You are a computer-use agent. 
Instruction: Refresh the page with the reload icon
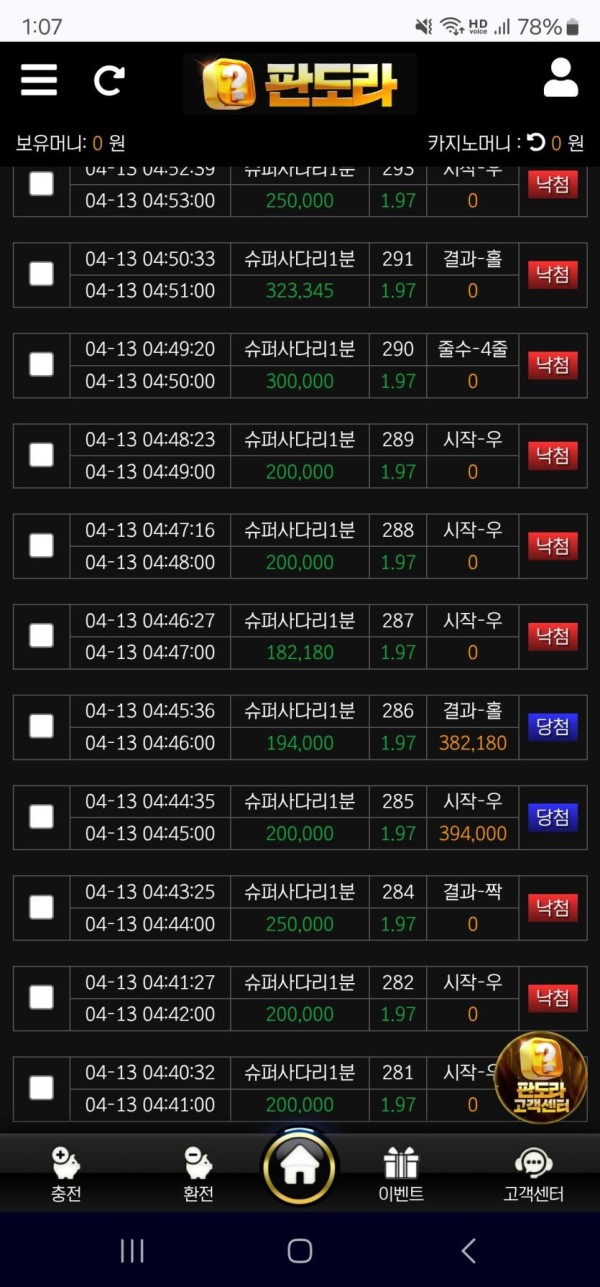click(109, 80)
